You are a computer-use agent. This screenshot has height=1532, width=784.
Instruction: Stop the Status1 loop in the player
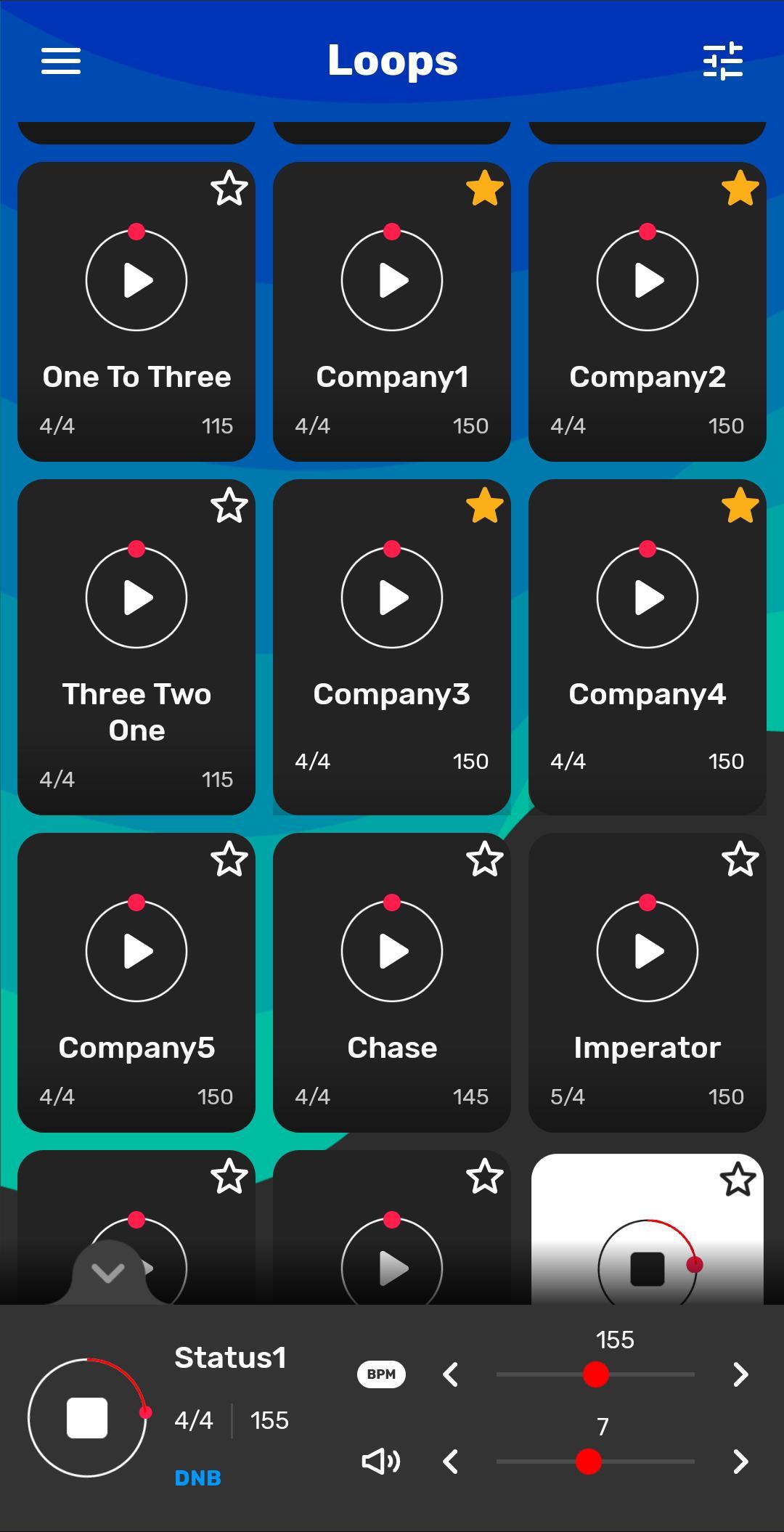[87, 1418]
